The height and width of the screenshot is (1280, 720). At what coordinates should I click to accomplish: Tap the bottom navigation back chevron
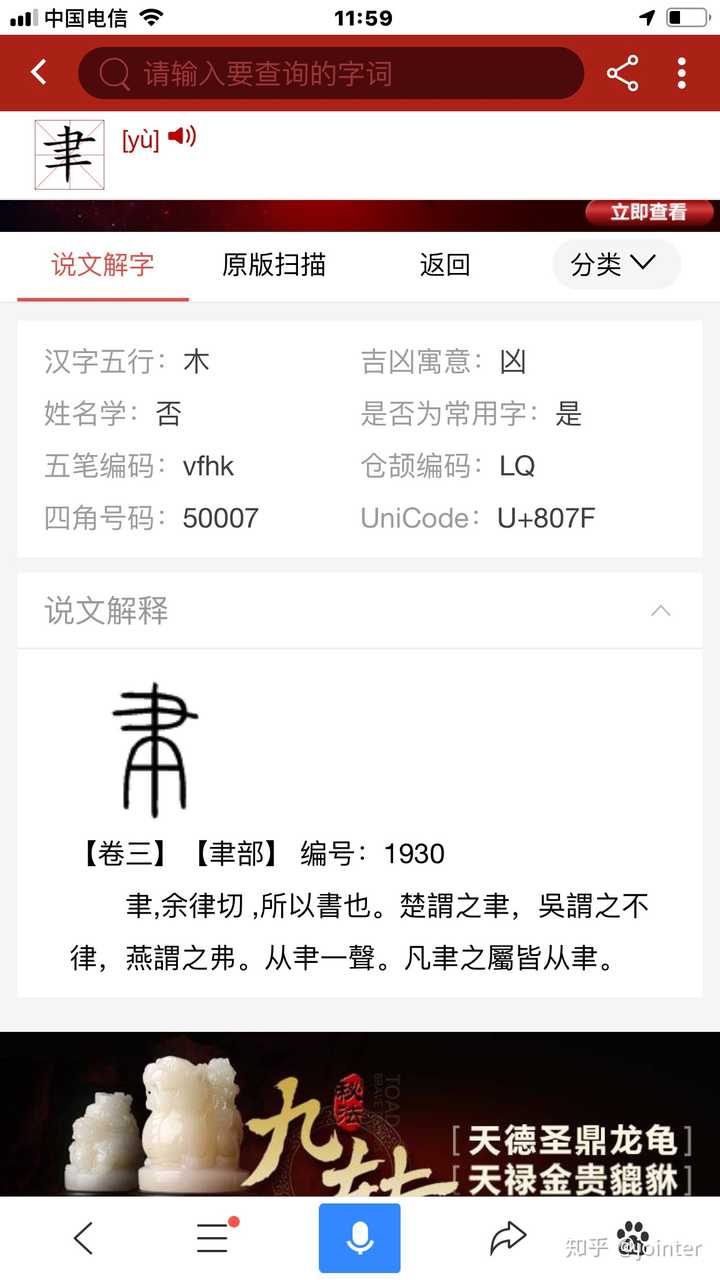click(x=83, y=1237)
